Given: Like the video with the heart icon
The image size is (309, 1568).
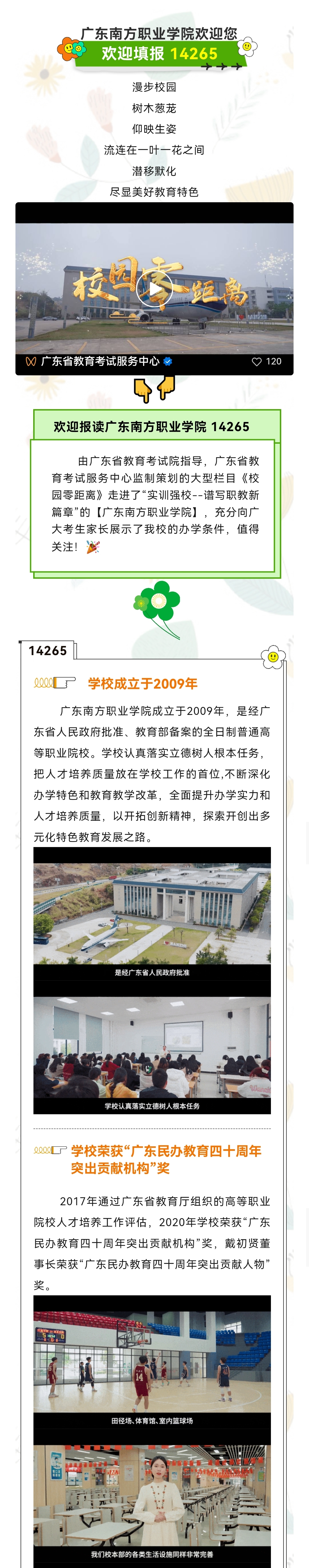Looking at the screenshot, I should point(257,362).
